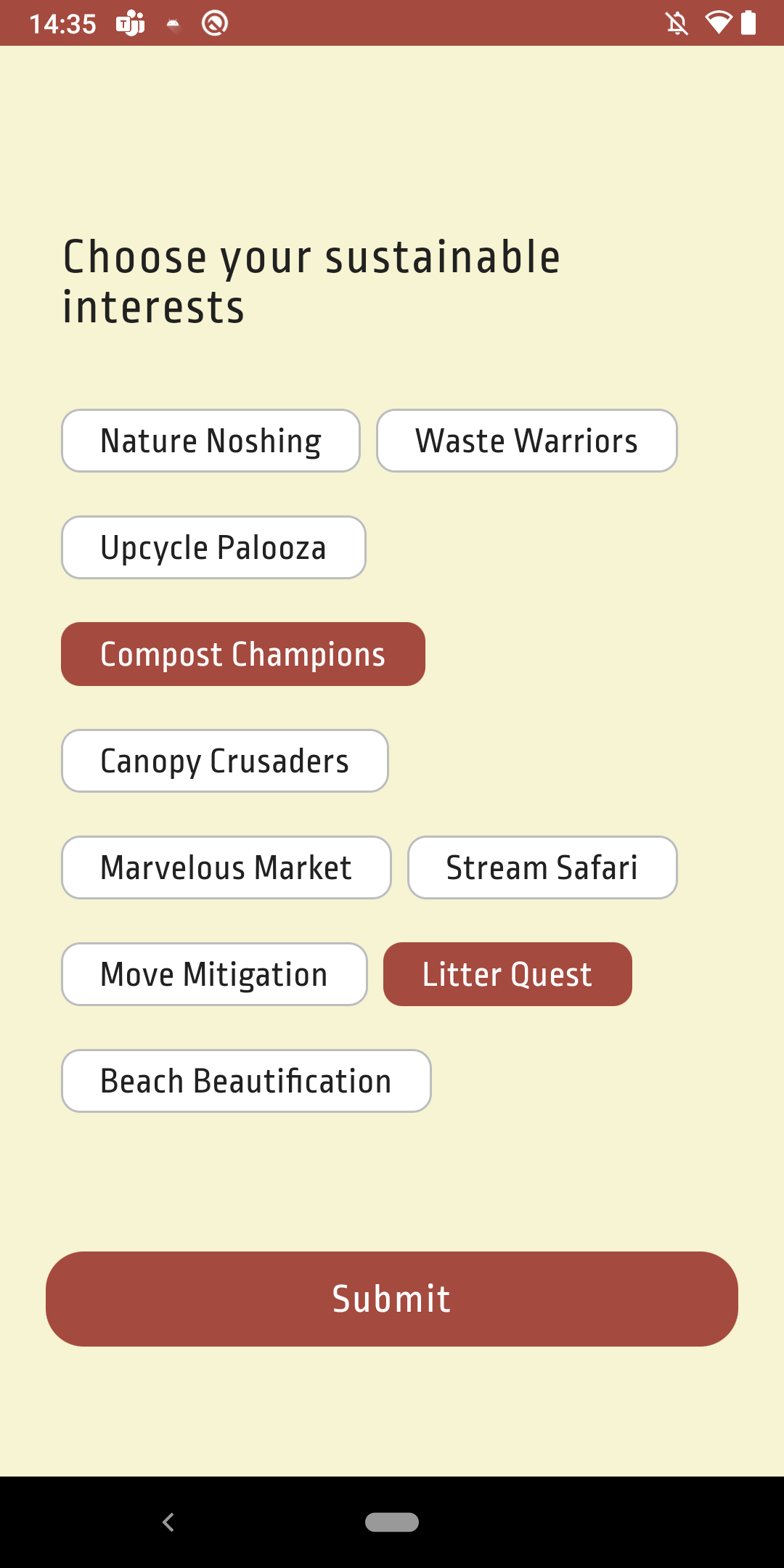Viewport: 784px width, 1568px height.
Task: Submit your chosen interests
Action: pos(392,1299)
